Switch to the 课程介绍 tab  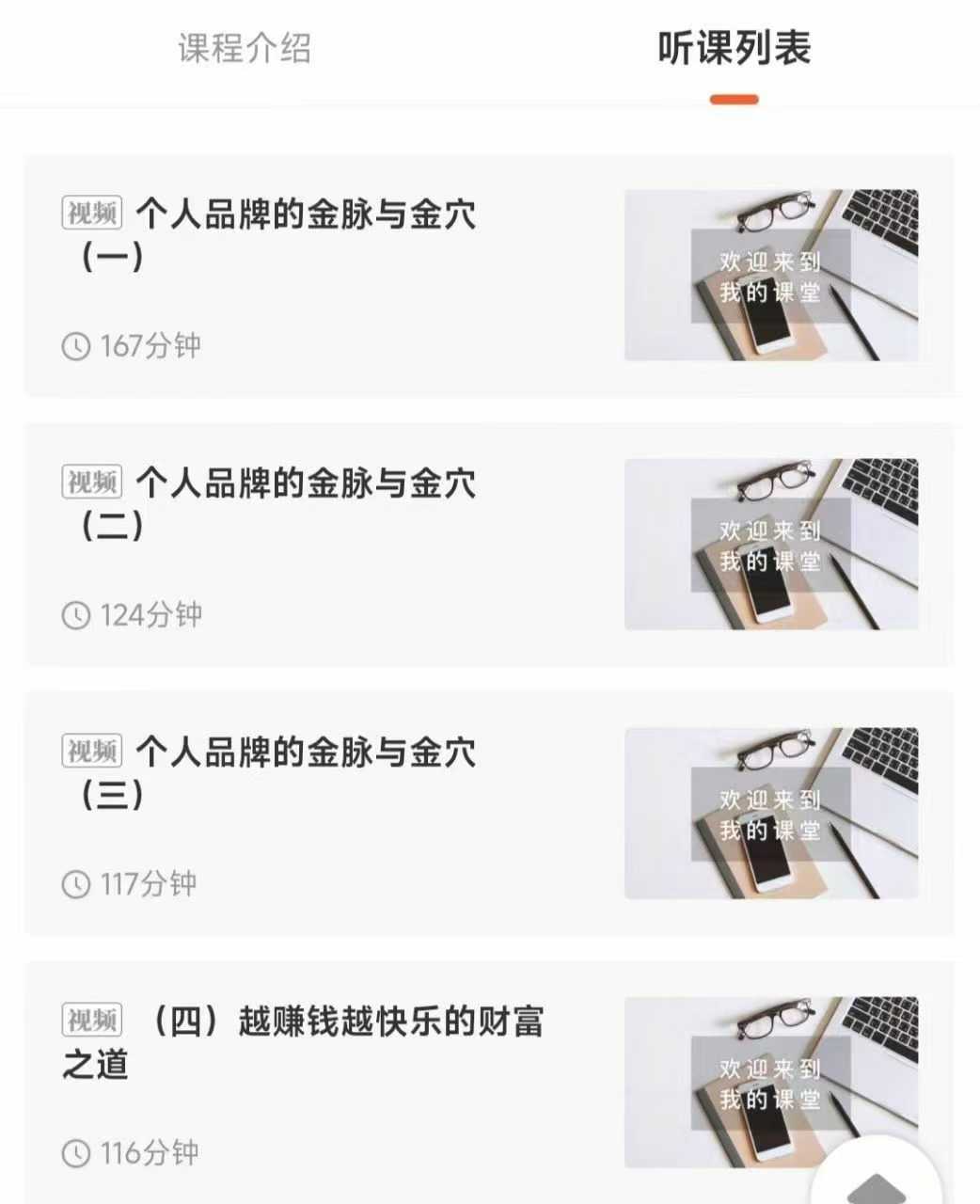pyautogui.click(x=244, y=49)
